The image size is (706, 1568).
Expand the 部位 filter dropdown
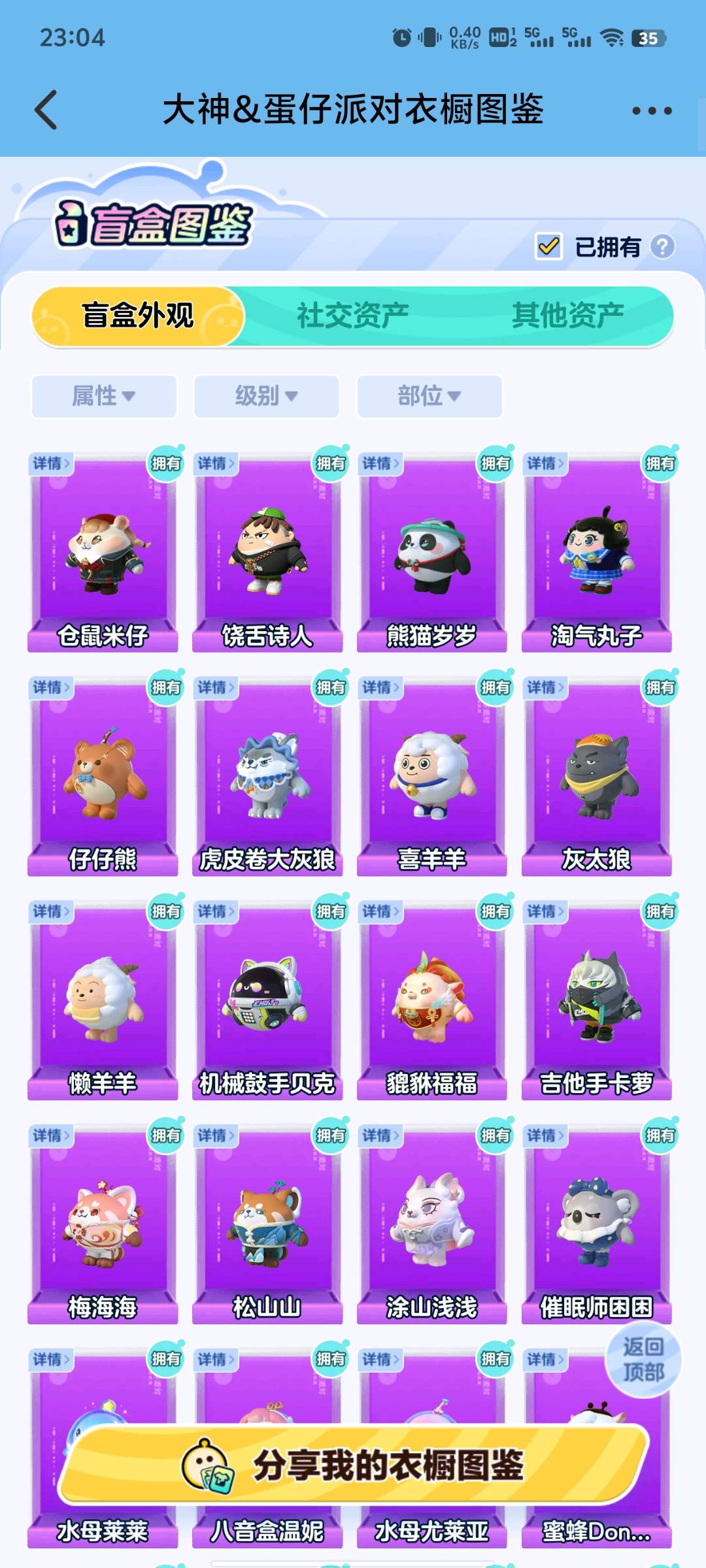429,396
